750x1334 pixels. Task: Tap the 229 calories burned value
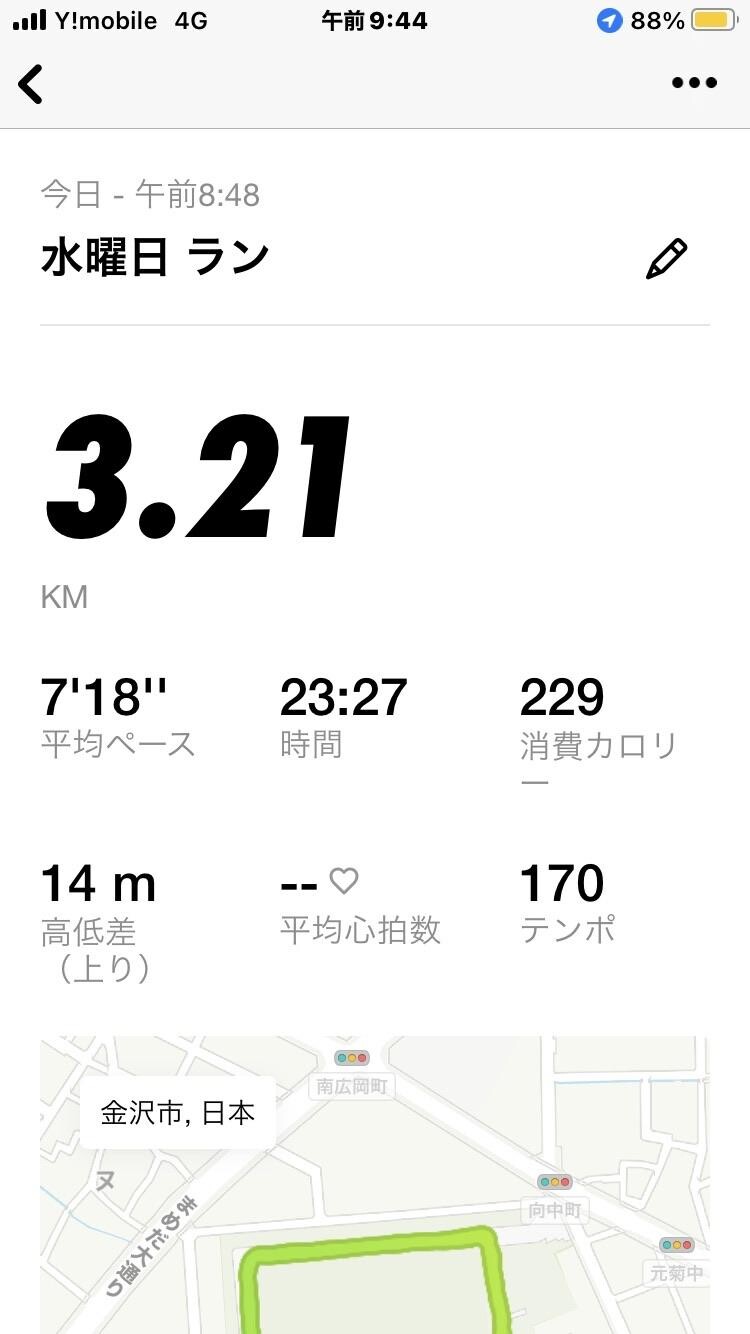[562, 697]
